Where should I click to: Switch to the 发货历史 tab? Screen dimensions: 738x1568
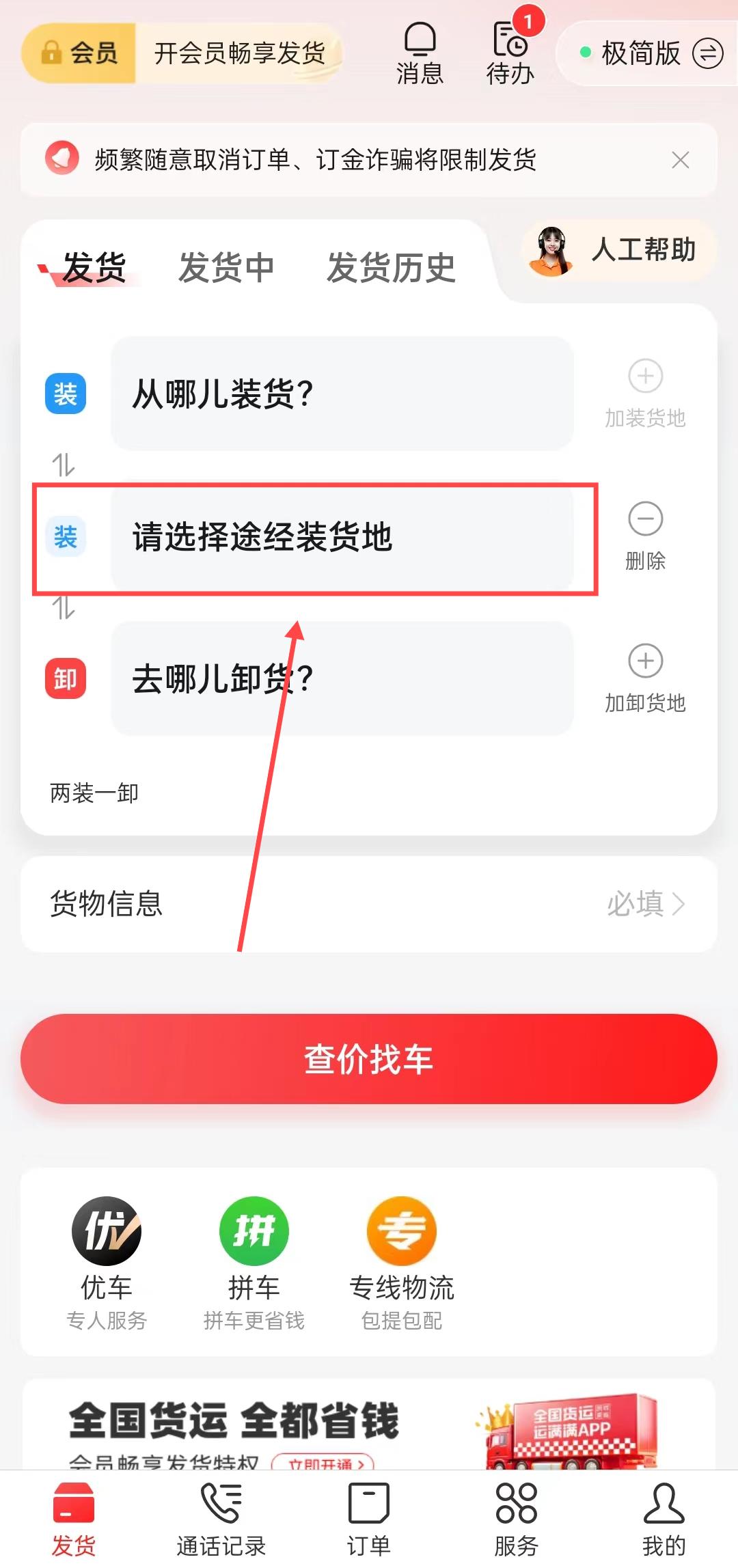391,267
